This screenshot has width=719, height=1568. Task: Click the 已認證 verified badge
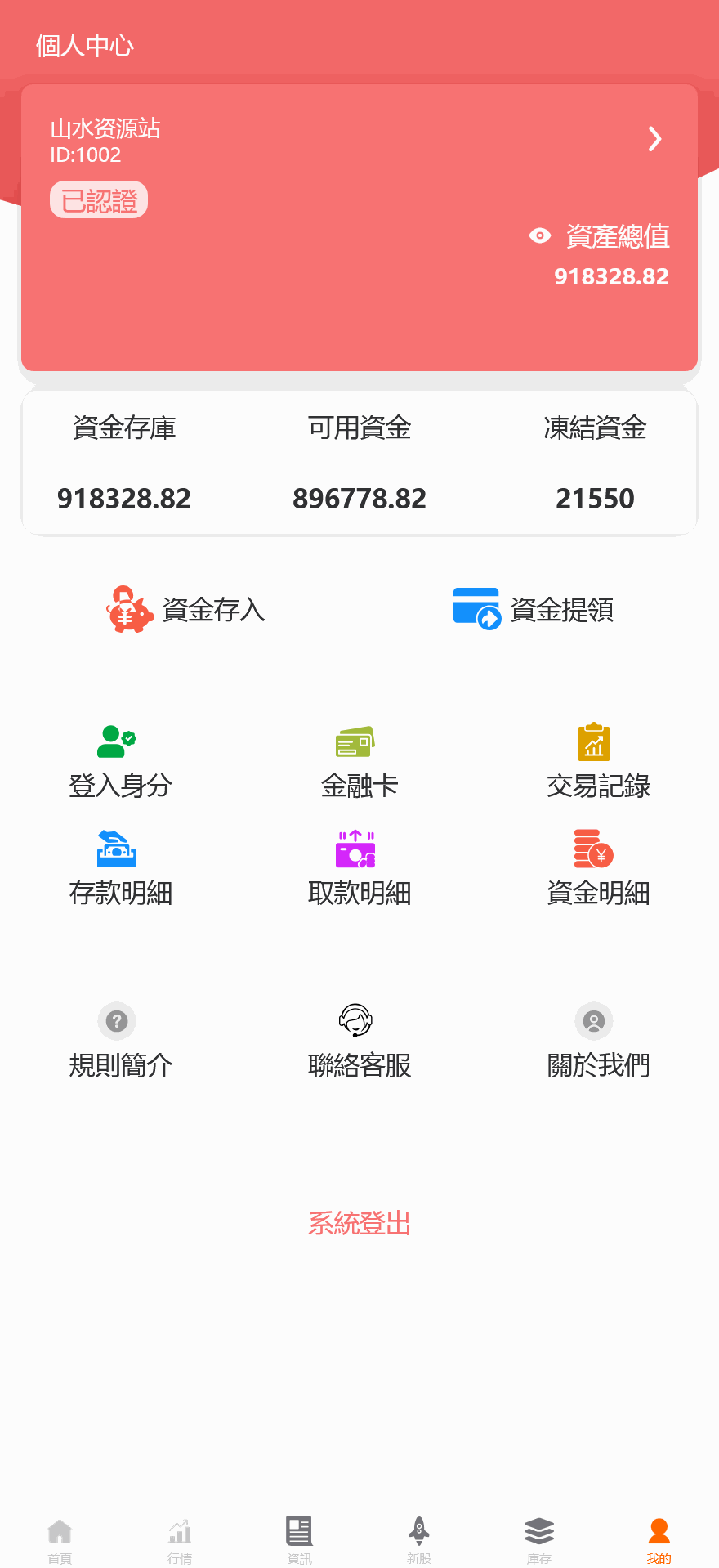[98, 199]
